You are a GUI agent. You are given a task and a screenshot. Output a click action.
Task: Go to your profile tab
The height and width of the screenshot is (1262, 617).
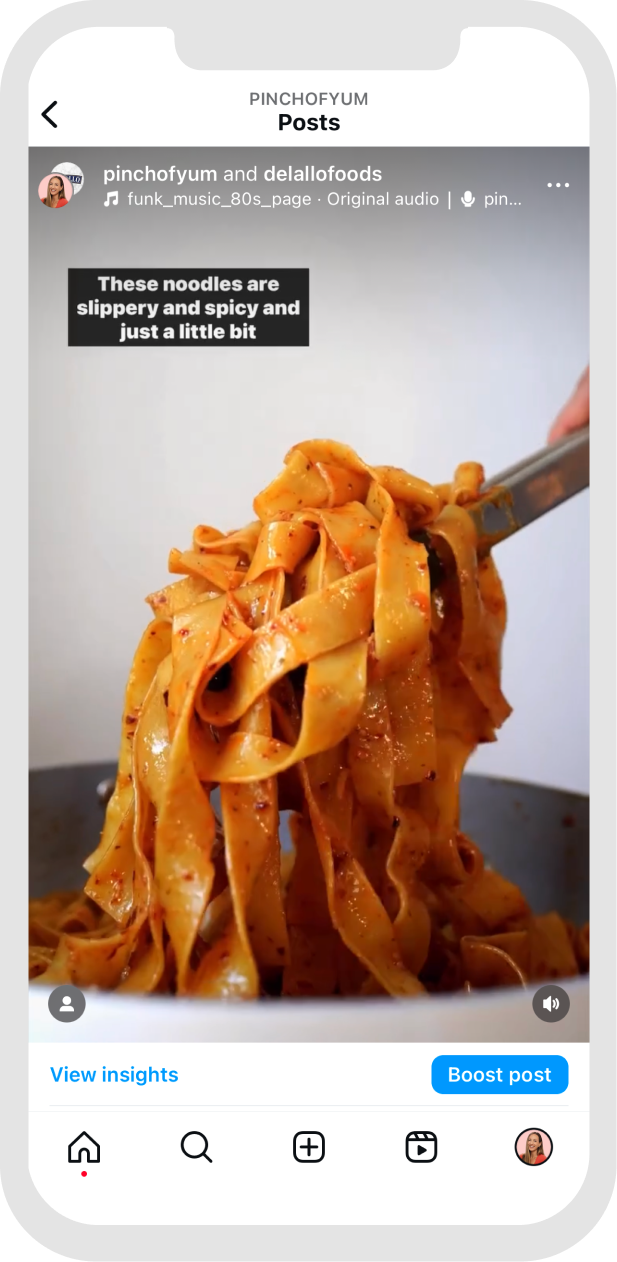(533, 1147)
